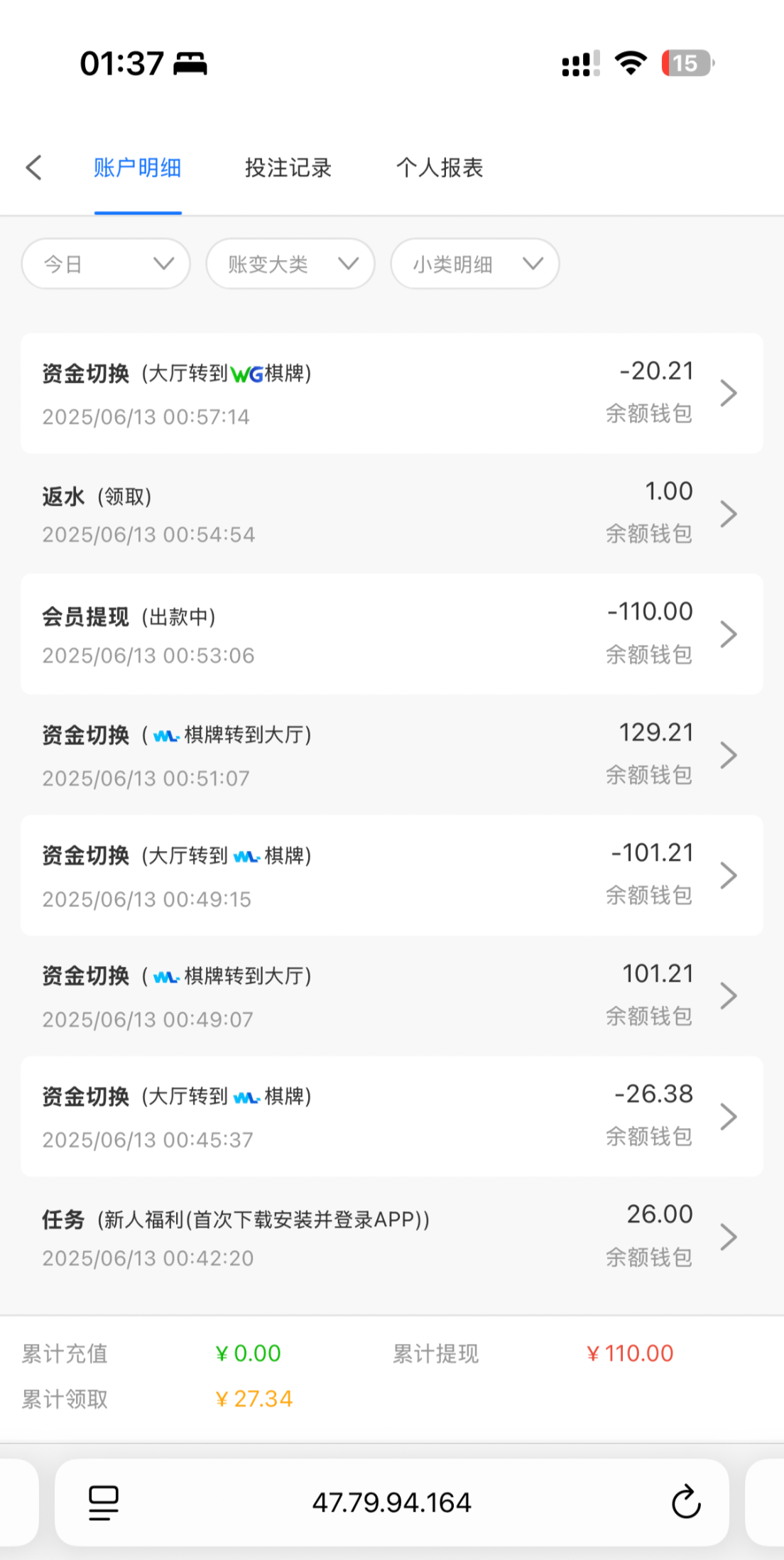Open the 小类明细 filter dropdown
Screen dimensions: 784x1560
click(x=475, y=264)
